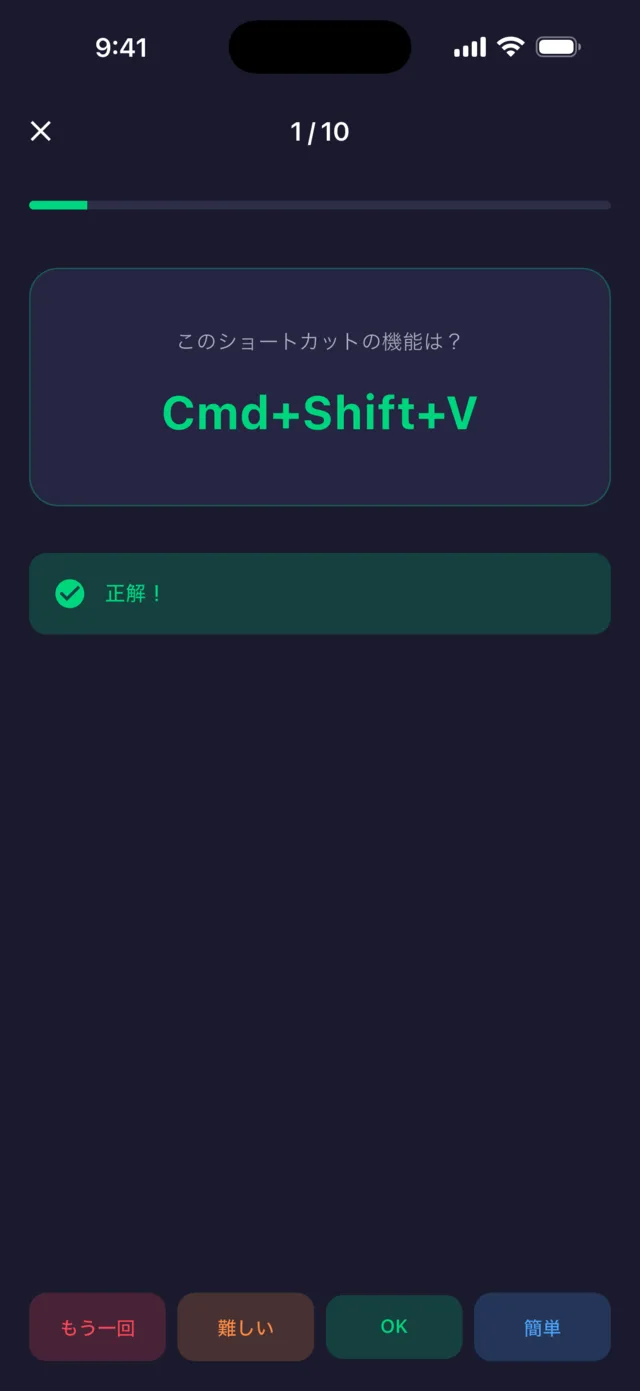The image size is (640, 1391).
Task: Select the OK rating button
Action: pyautogui.click(x=394, y=1327)
